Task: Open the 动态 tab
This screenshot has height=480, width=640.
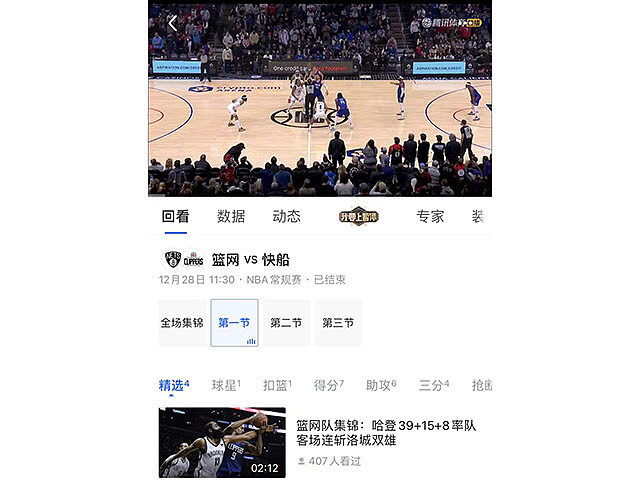Action: click(286, 216)
